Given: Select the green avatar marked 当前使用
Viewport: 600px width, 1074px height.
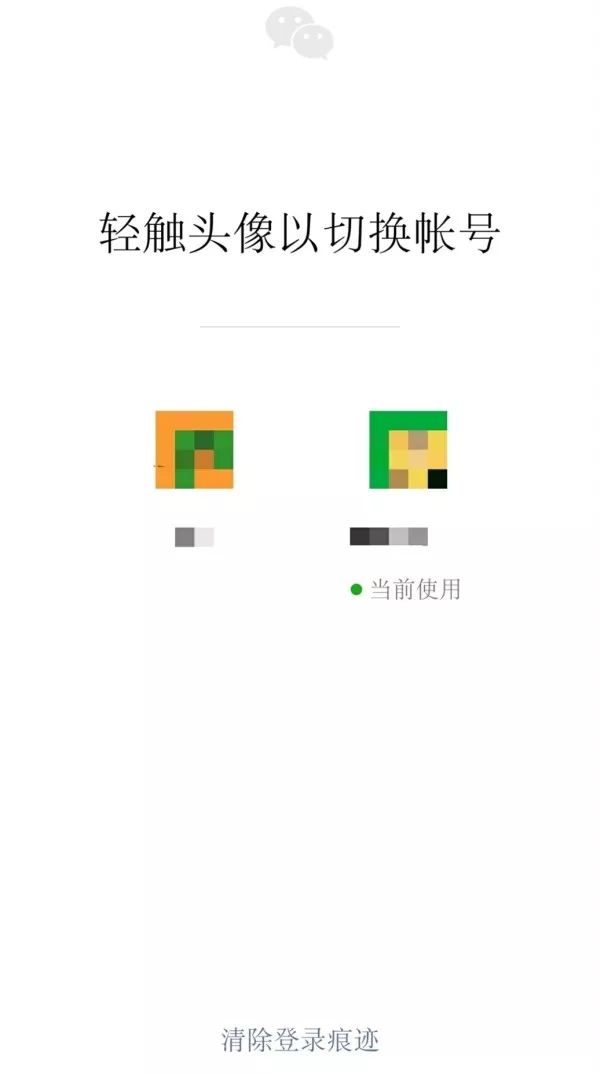Looking at the screenshot, I should (408, 449).
